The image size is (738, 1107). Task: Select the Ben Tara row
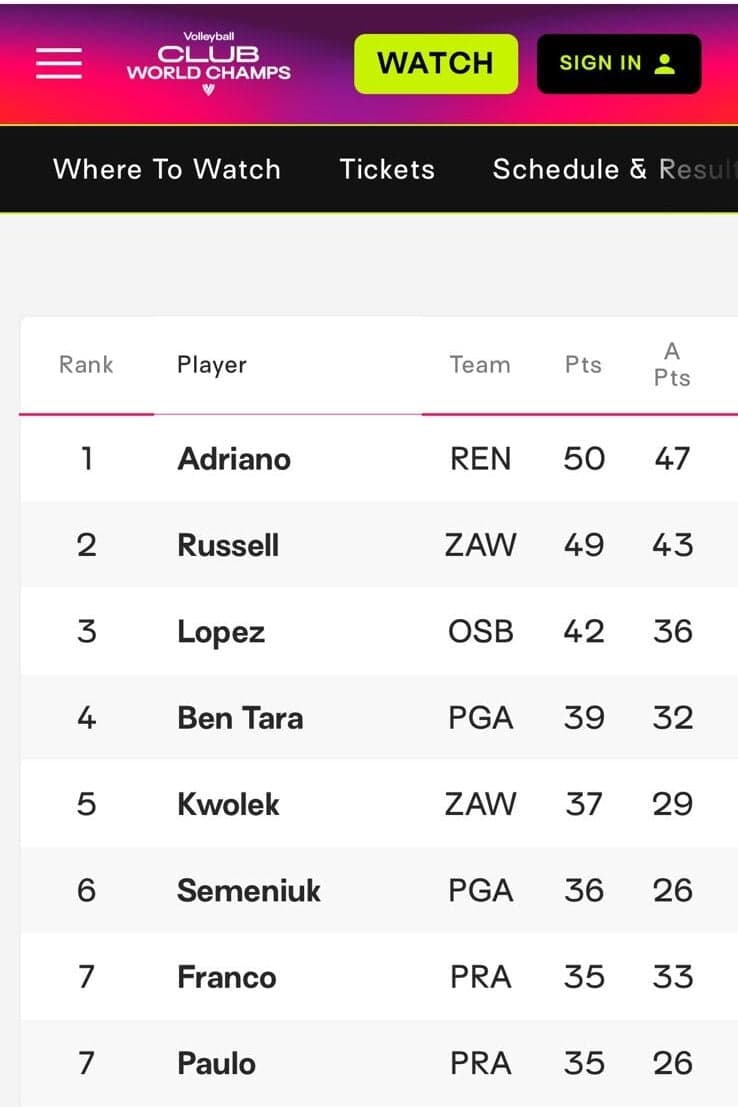tap(240, 718)
